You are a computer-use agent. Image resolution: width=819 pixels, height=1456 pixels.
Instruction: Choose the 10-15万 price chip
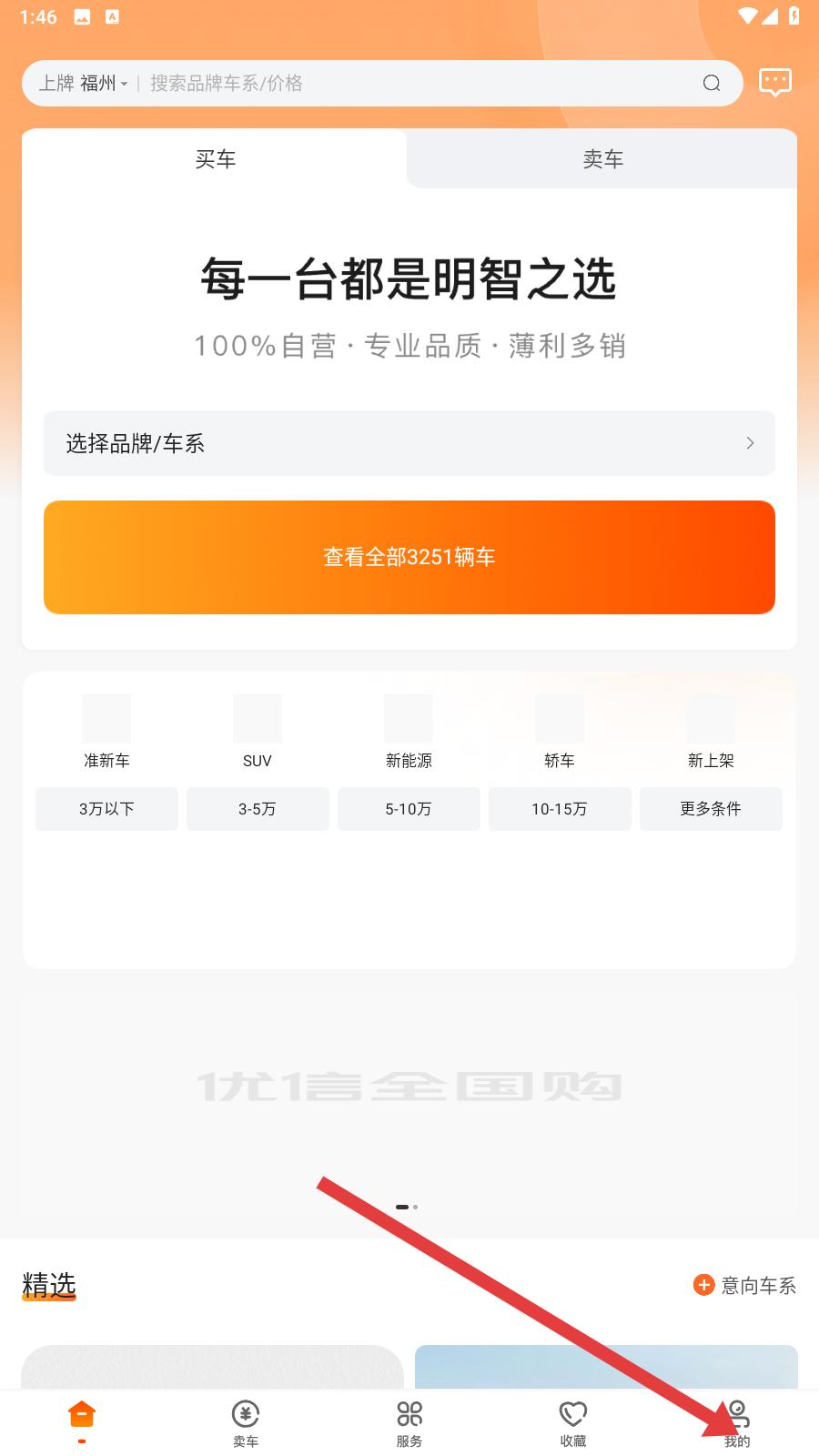coord(560,809)
